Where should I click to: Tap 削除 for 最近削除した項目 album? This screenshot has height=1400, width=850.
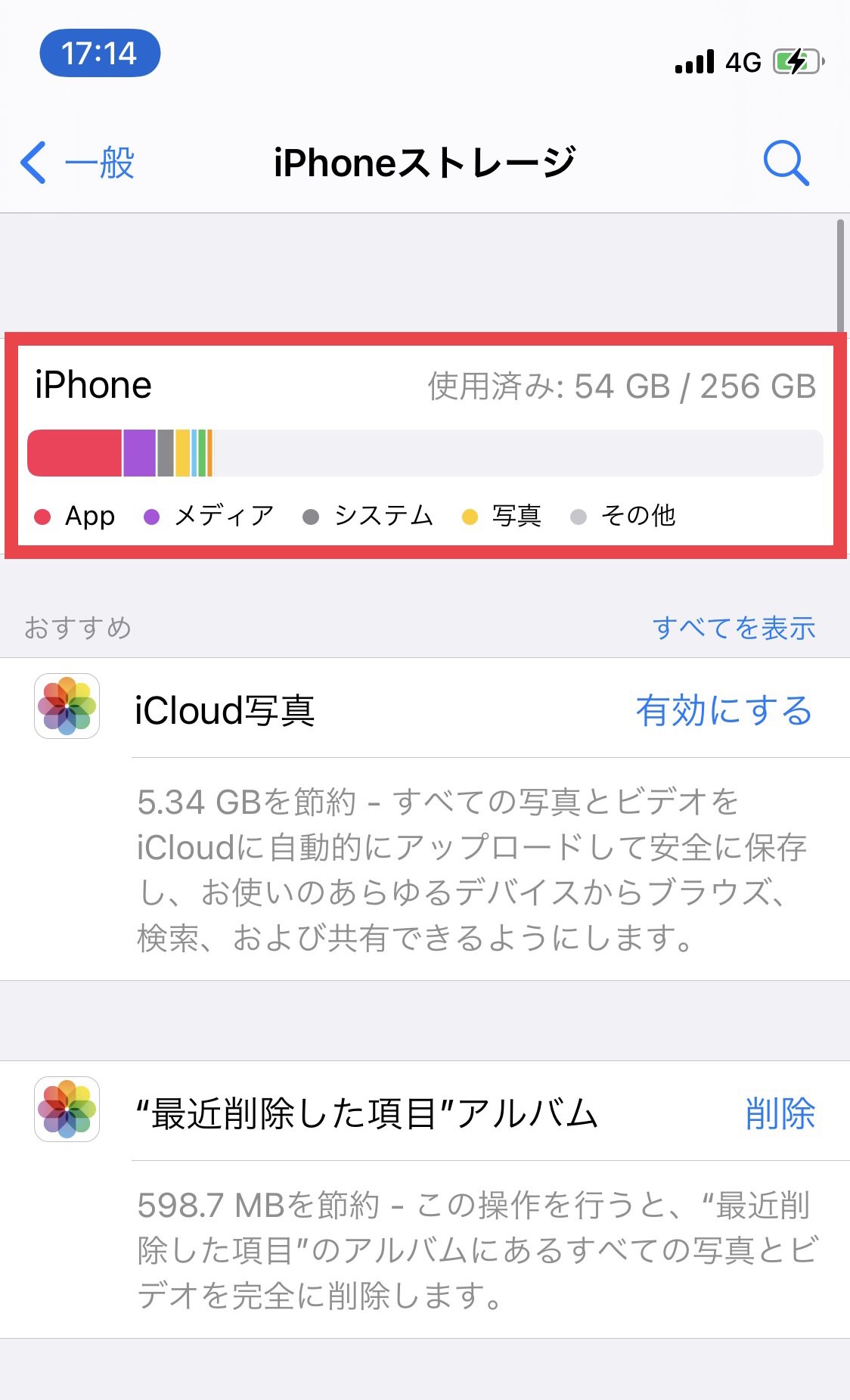(x=780, y=1113)
